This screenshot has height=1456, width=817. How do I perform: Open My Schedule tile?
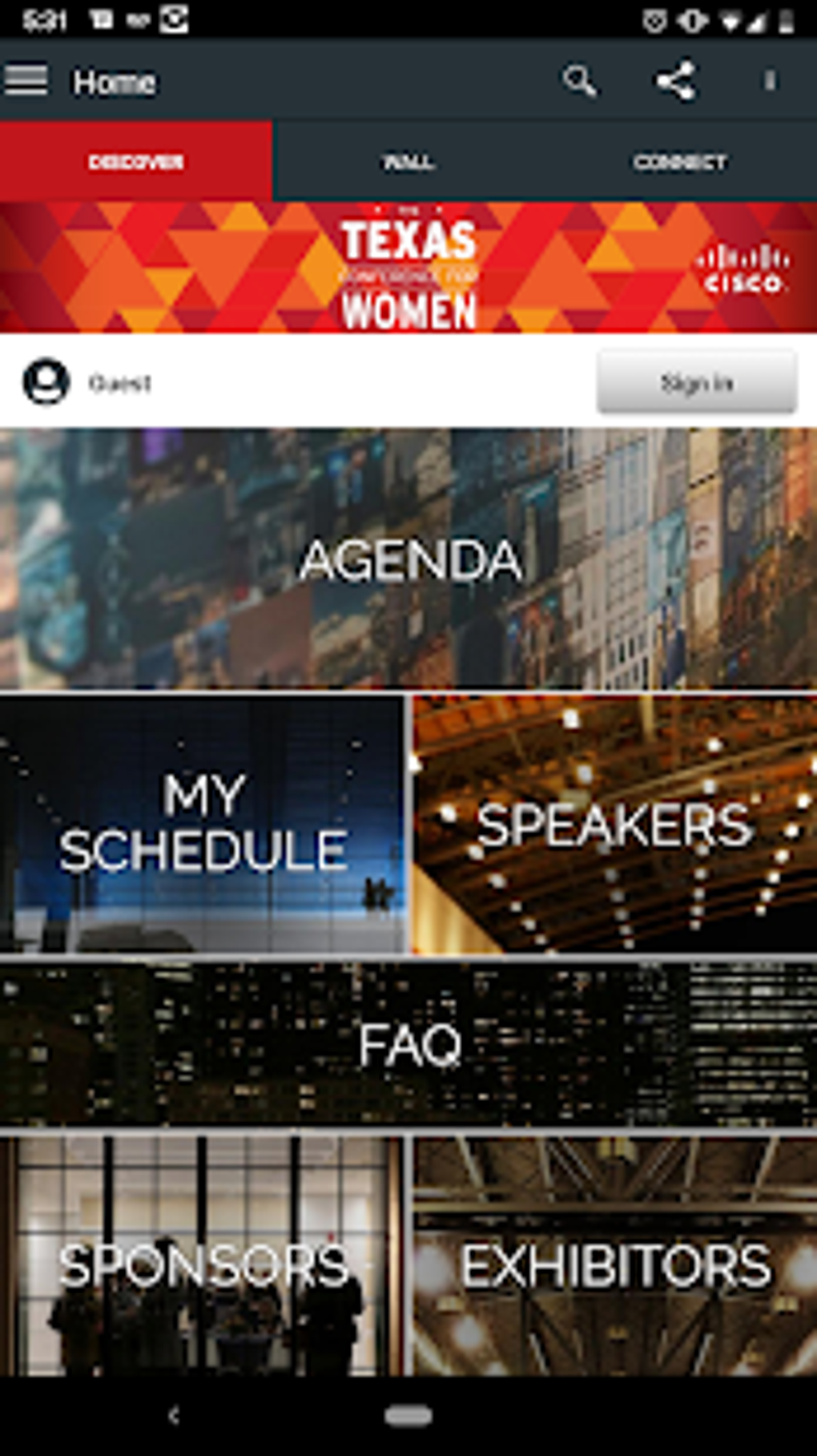tap(203, 824)
